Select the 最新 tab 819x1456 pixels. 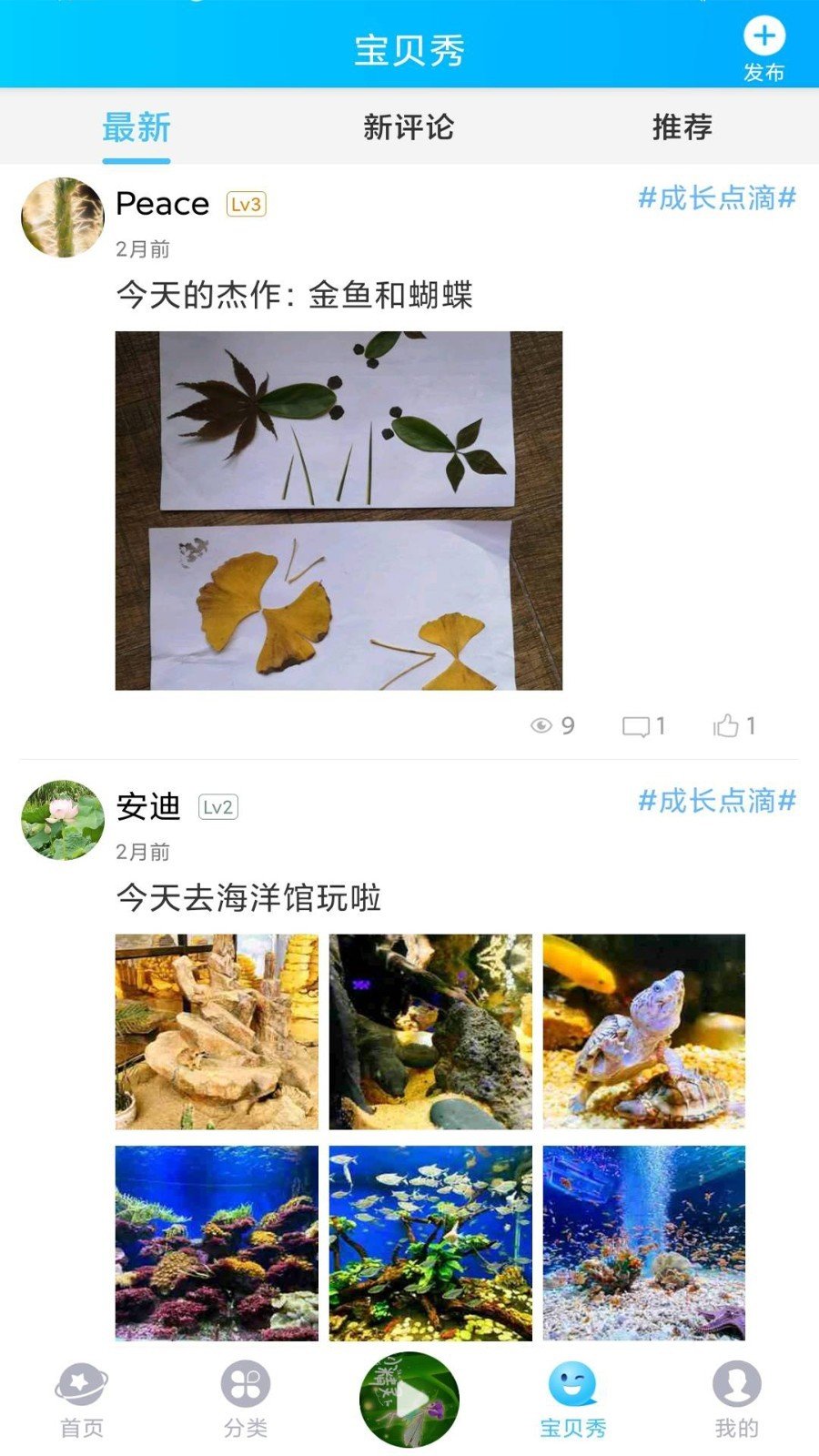click(x=136, y=127)
